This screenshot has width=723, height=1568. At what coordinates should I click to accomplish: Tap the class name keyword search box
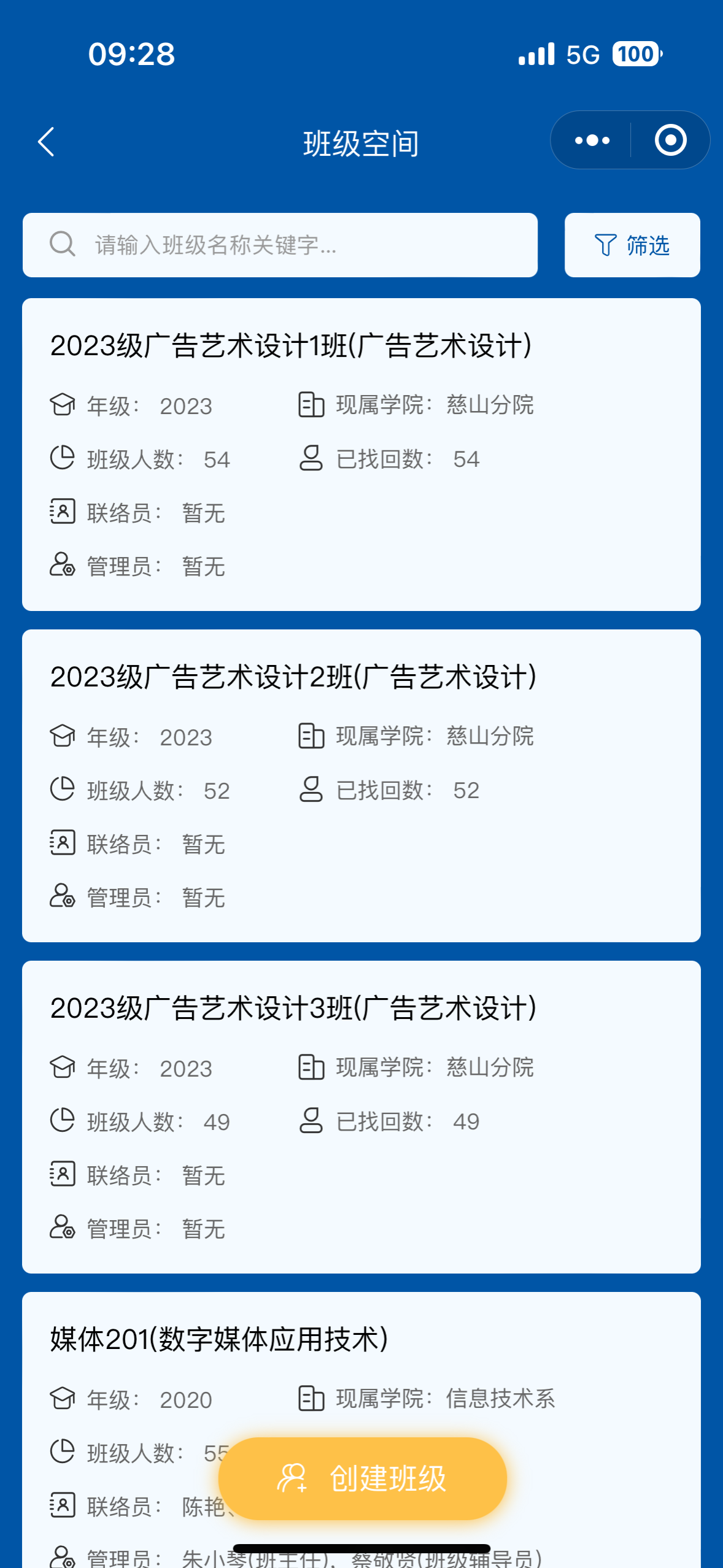pyautogui.click(x=280, y=245)
